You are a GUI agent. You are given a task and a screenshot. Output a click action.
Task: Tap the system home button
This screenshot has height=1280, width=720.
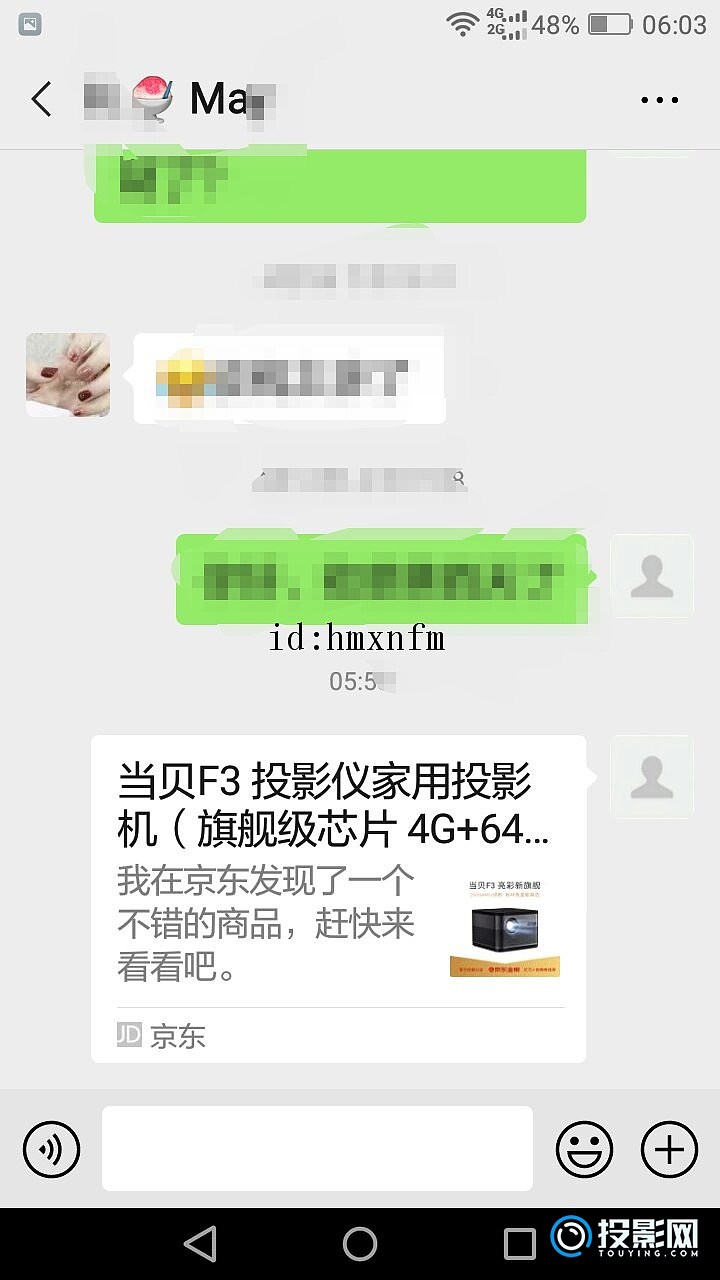[360, 1244]
